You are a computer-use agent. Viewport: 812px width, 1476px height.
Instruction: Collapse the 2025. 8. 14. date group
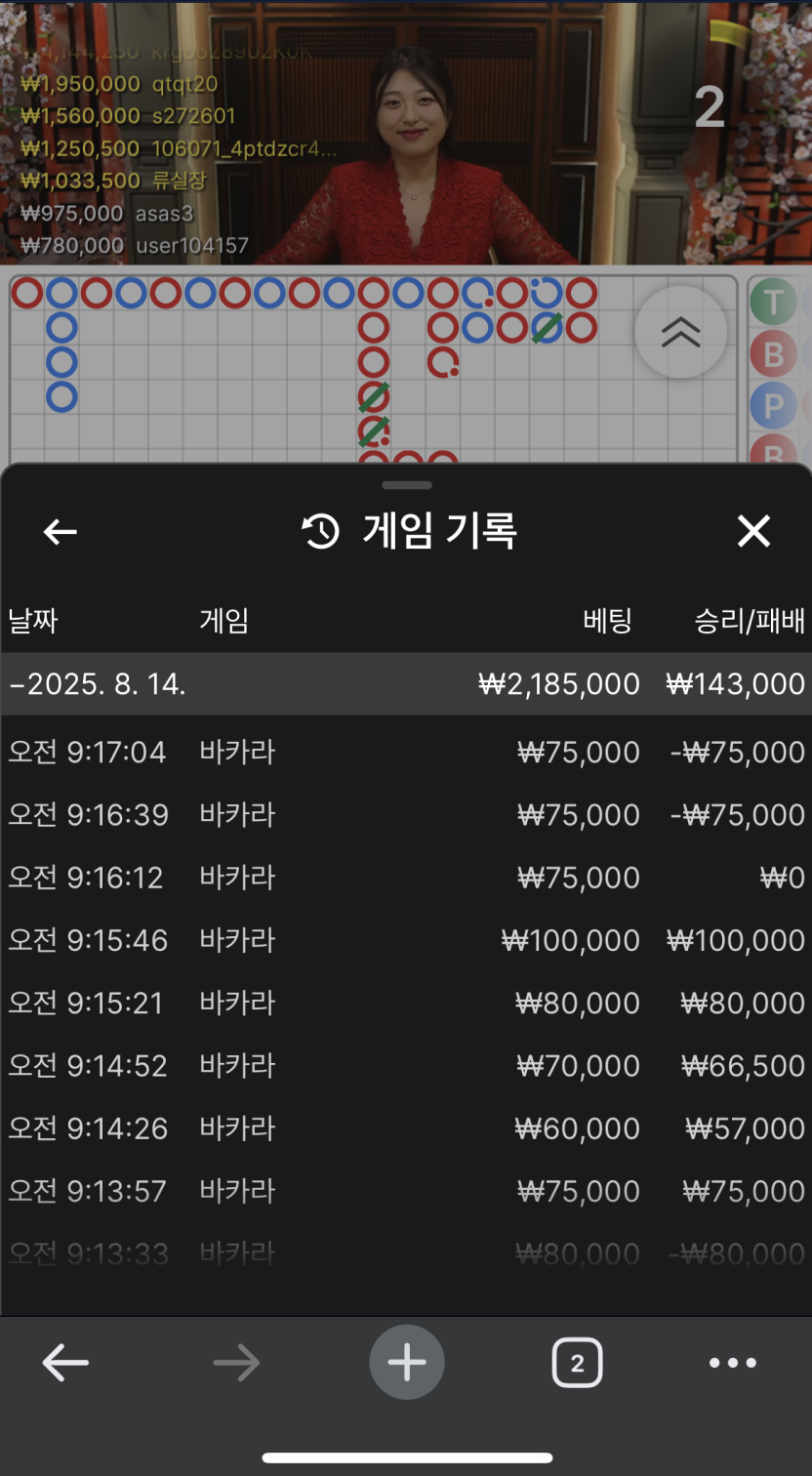[98, 683]
